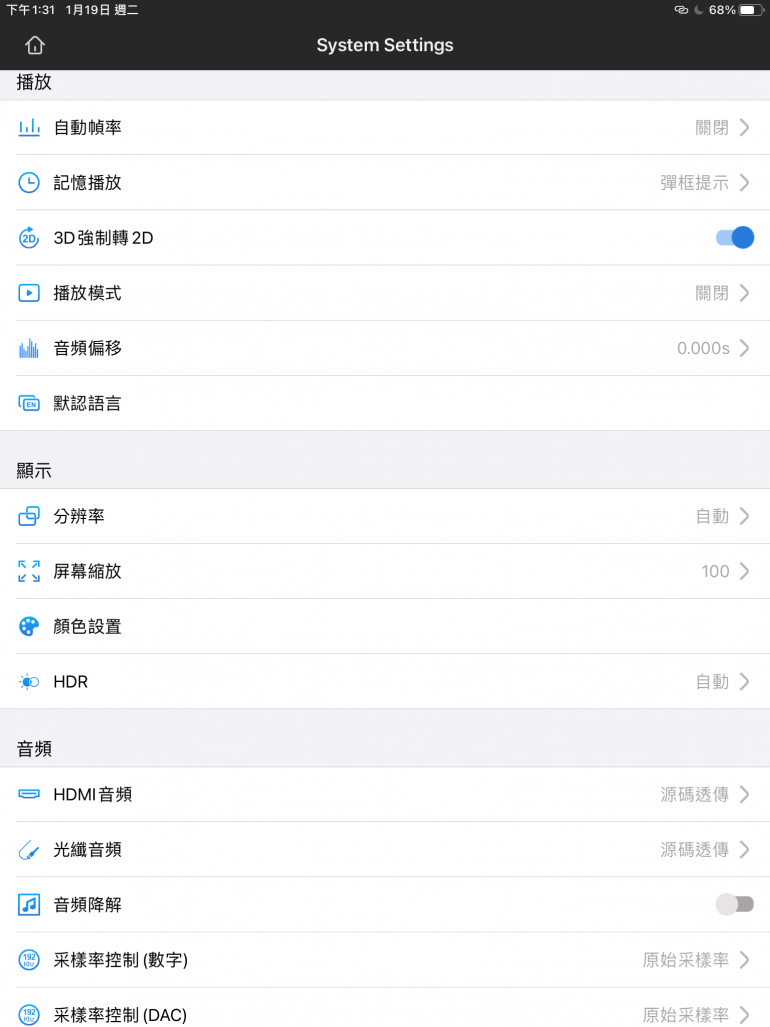Viewport: 770px width, 1027px height.
Task: Open 采樣率控制 (數字) setting
Action: [x=385, y=959]
